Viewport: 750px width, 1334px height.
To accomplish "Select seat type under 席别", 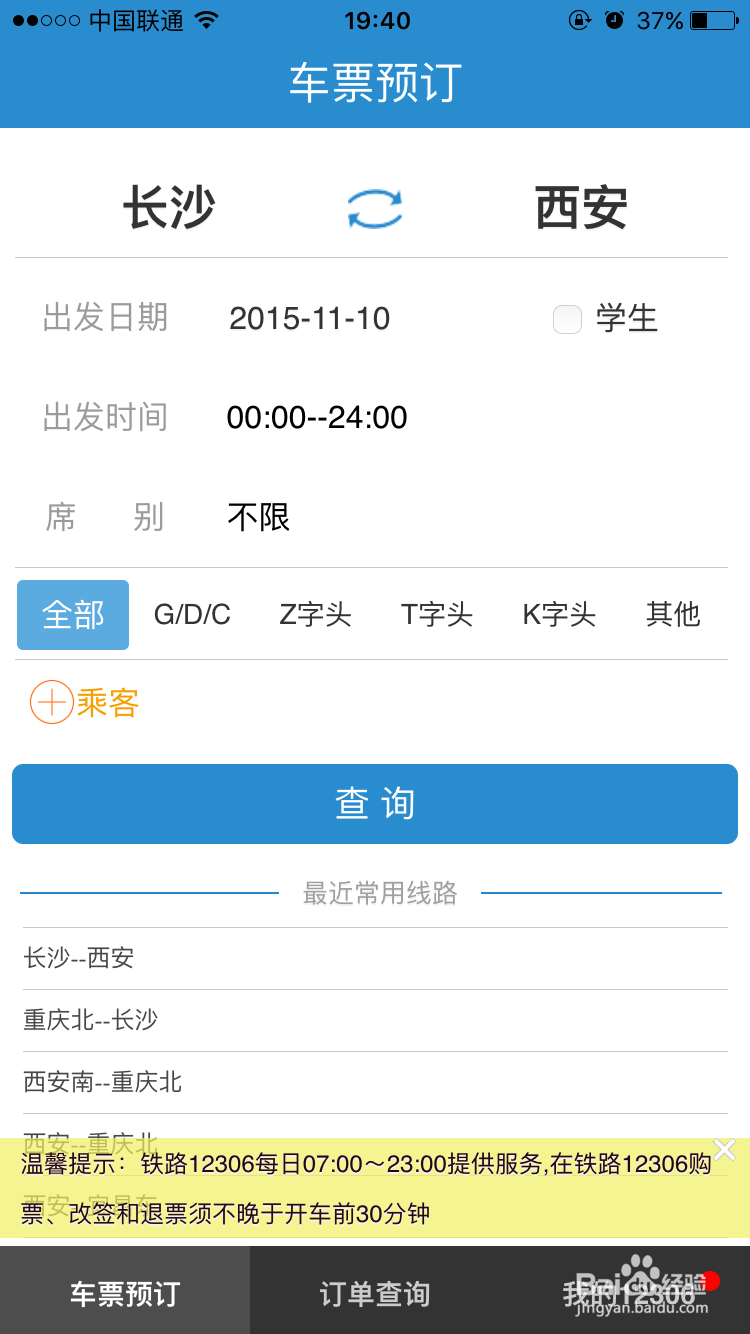I will click(259, 517).
